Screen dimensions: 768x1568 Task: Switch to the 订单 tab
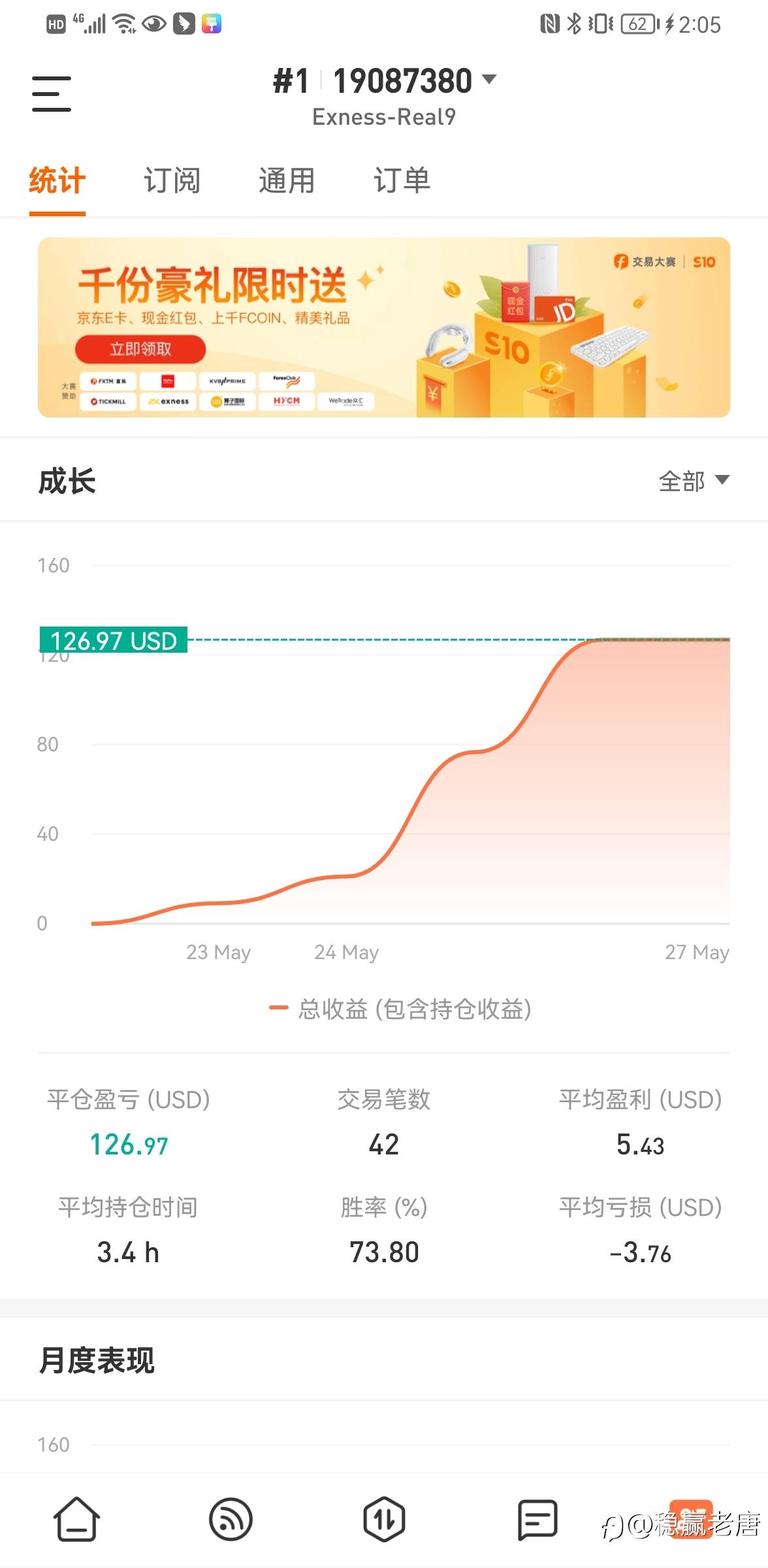(402, 180)
